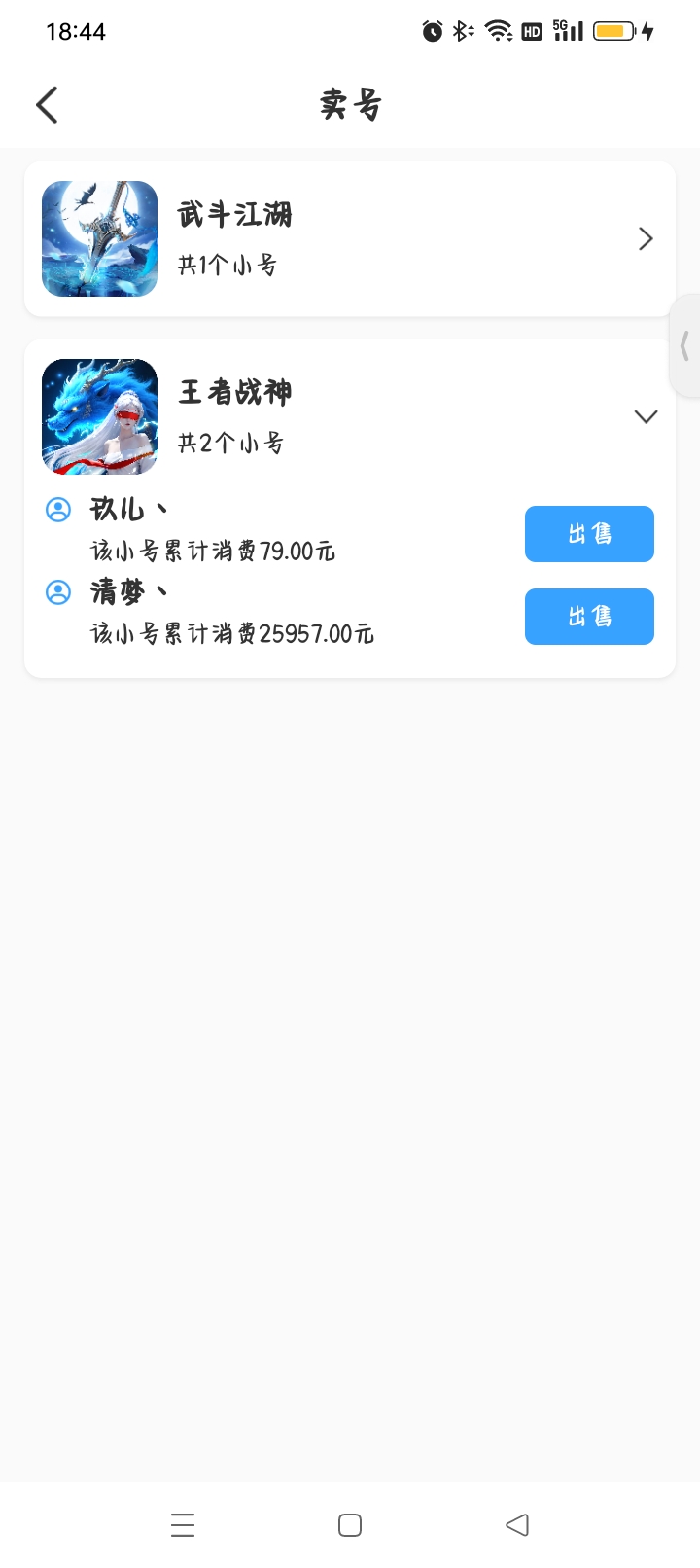This screenshot has width=700, height=1568.
Task: Go to the system home screen
Action: click(350, 1524)
